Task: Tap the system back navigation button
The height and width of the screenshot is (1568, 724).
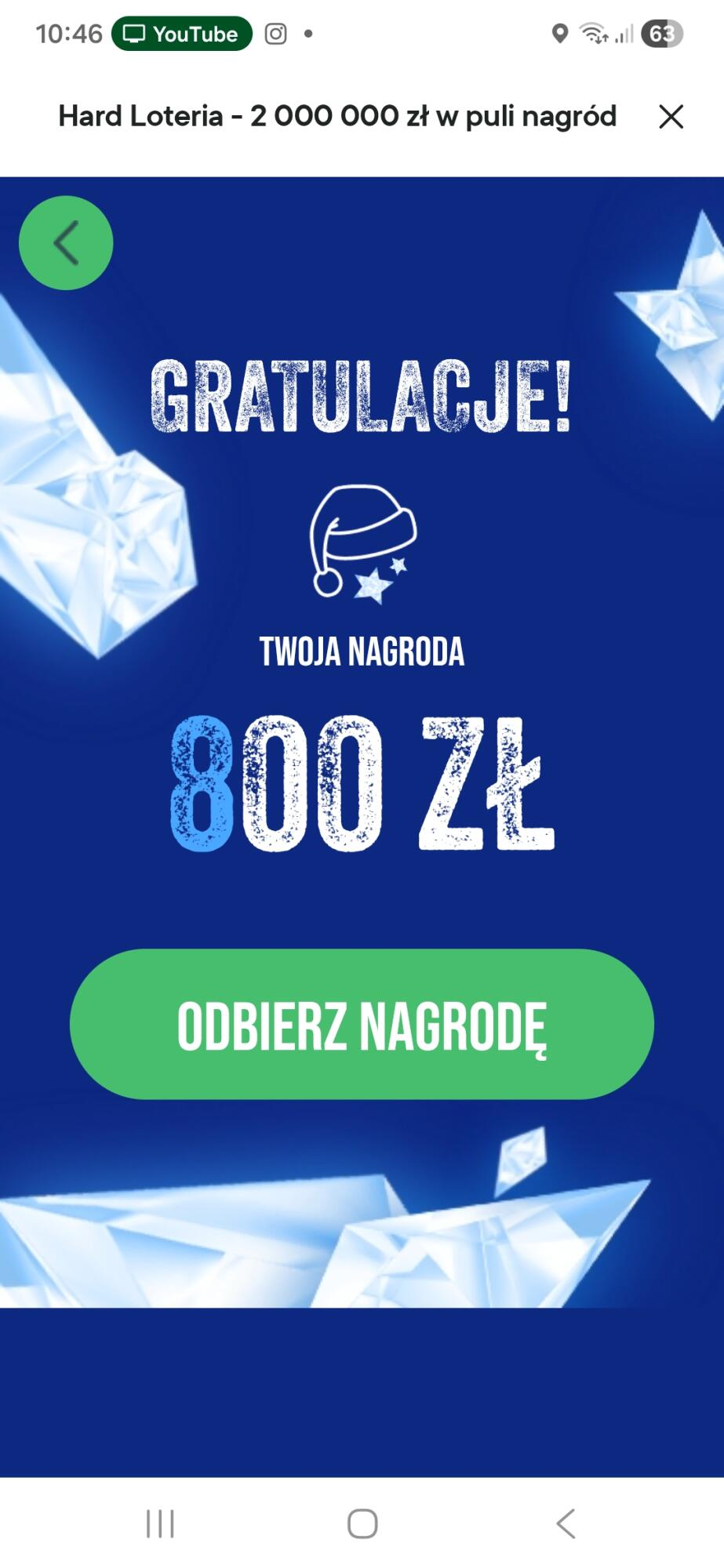Action: pos(566,1524)
